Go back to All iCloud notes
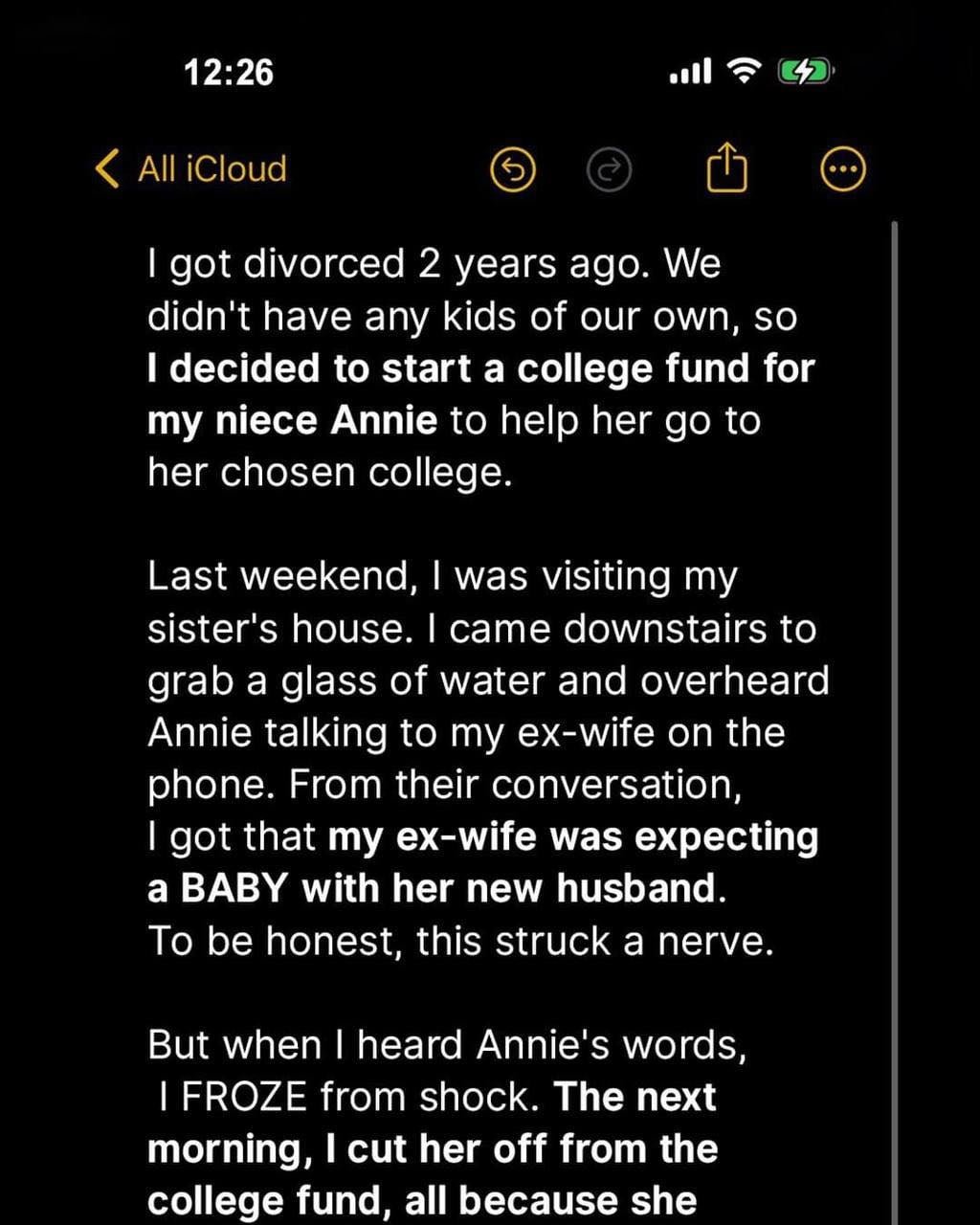Viewport: 980px width, 1225px height. [191, 169]
